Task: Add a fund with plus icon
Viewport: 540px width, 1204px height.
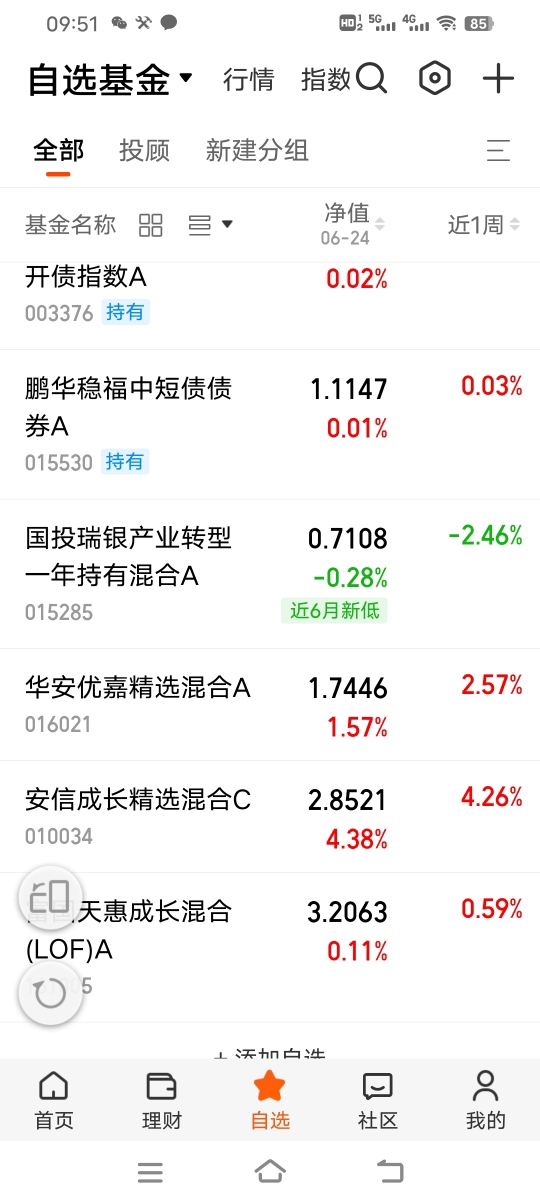Action: pos(498,79)
